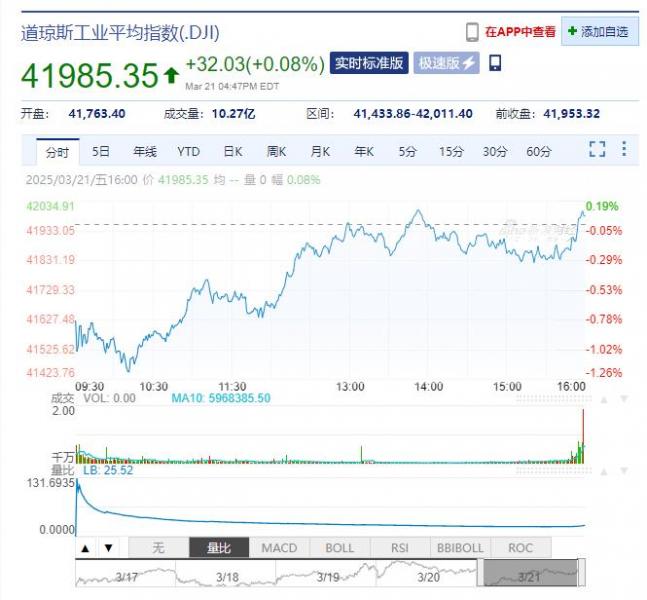This screenshot has height=600, width=647.
Task: Select the MACD indicator
Action: click(279, 548)
